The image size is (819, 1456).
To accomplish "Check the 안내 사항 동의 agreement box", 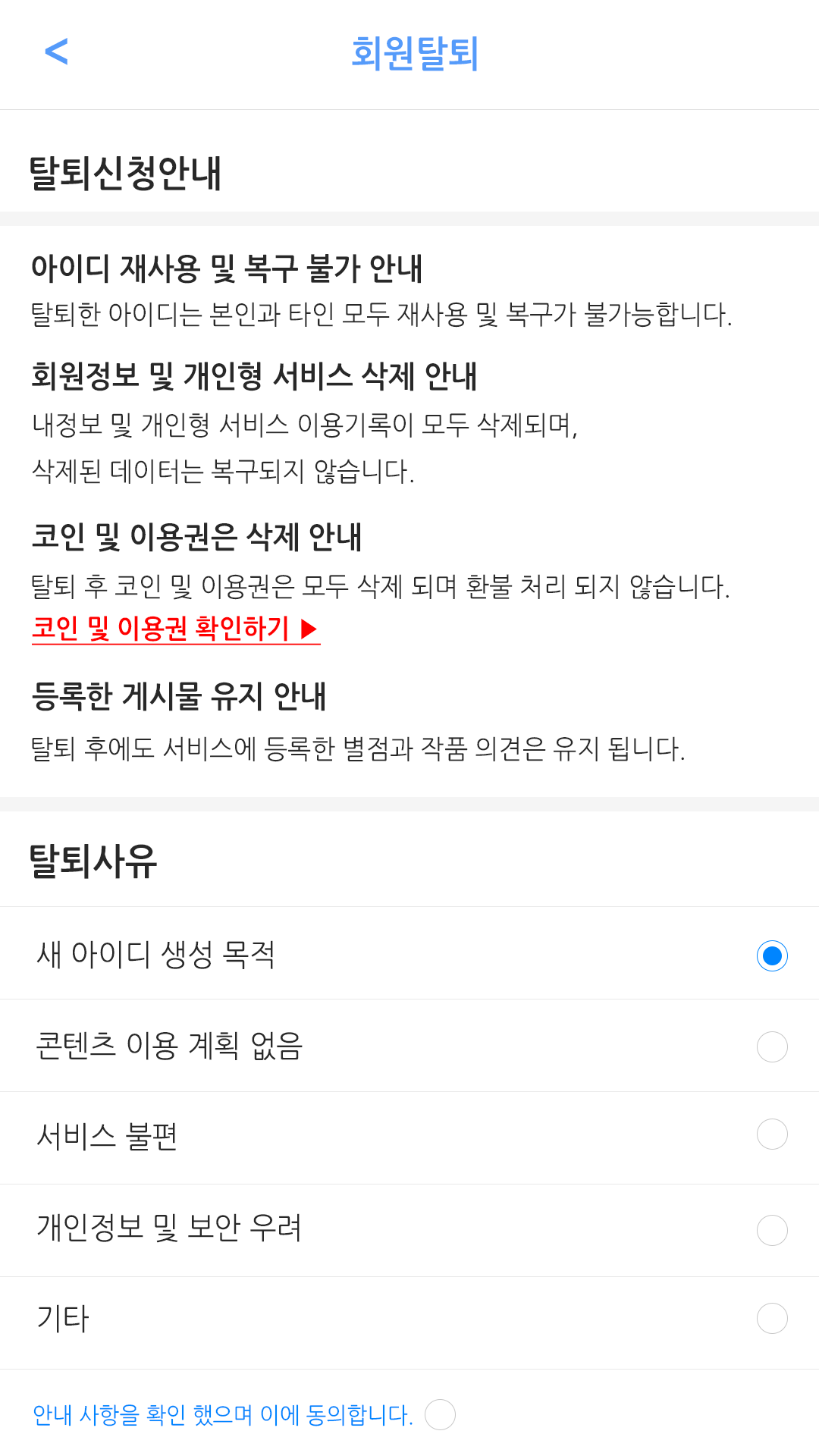I will [440, 1414].
